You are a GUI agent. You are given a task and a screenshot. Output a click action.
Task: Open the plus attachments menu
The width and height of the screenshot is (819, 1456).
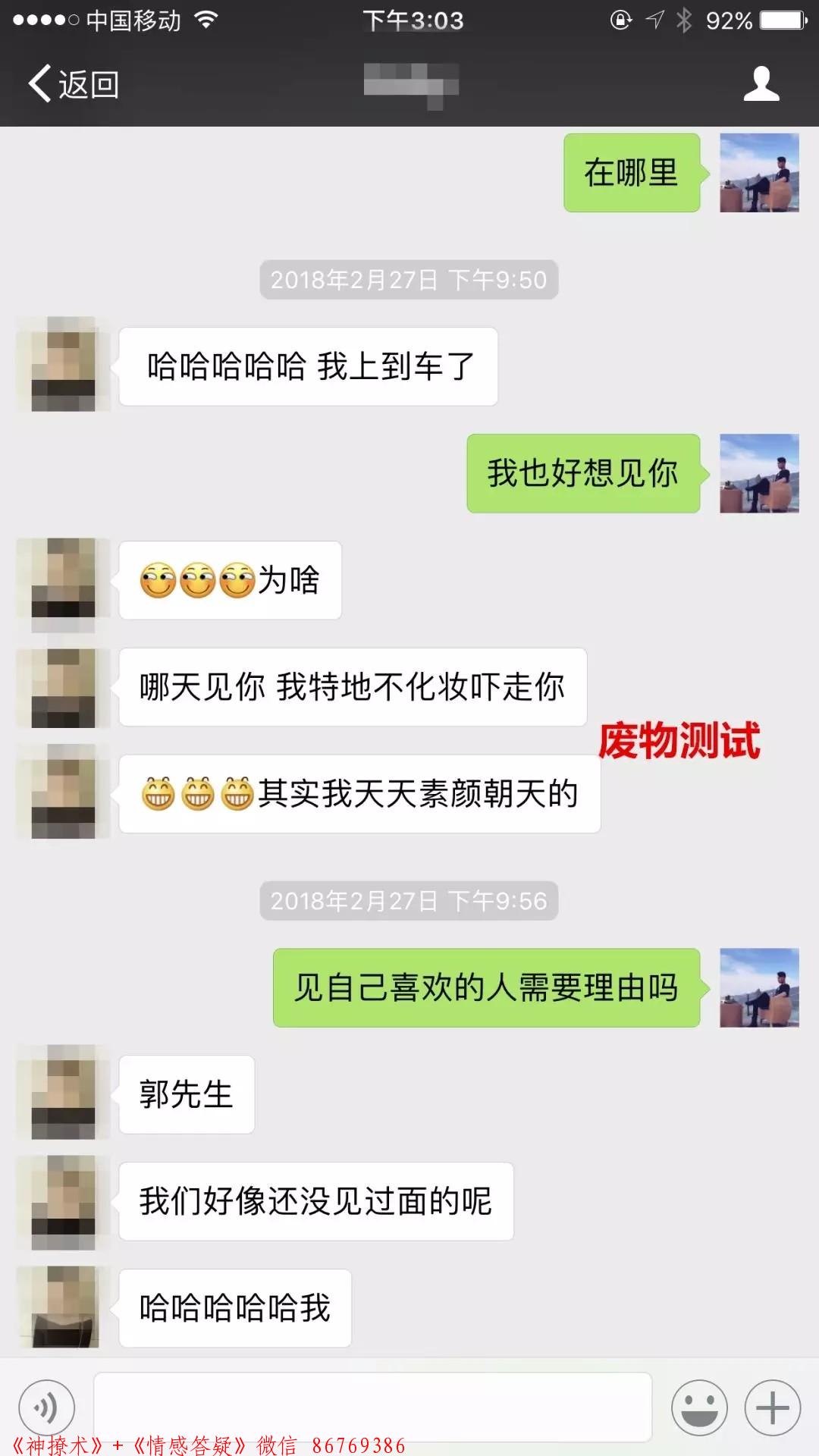click(x=773, y=1407)
